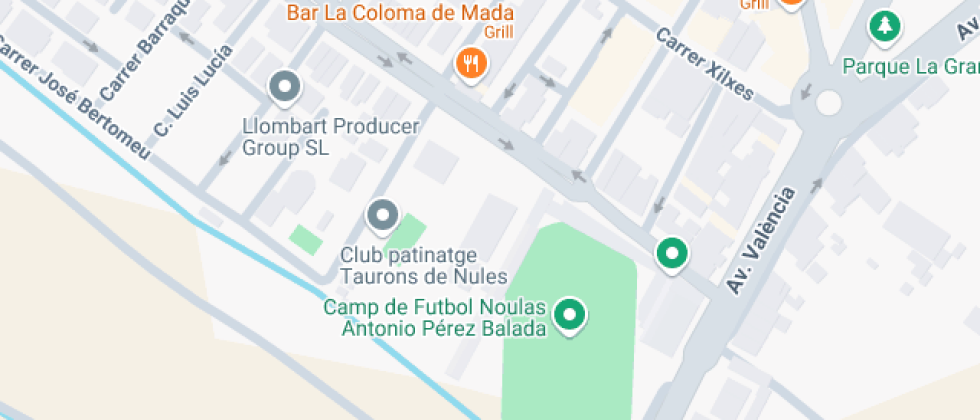Open Bar La Coloma de Mada restaurant pin
Screen dimensions: 980x420
point(471,64)
